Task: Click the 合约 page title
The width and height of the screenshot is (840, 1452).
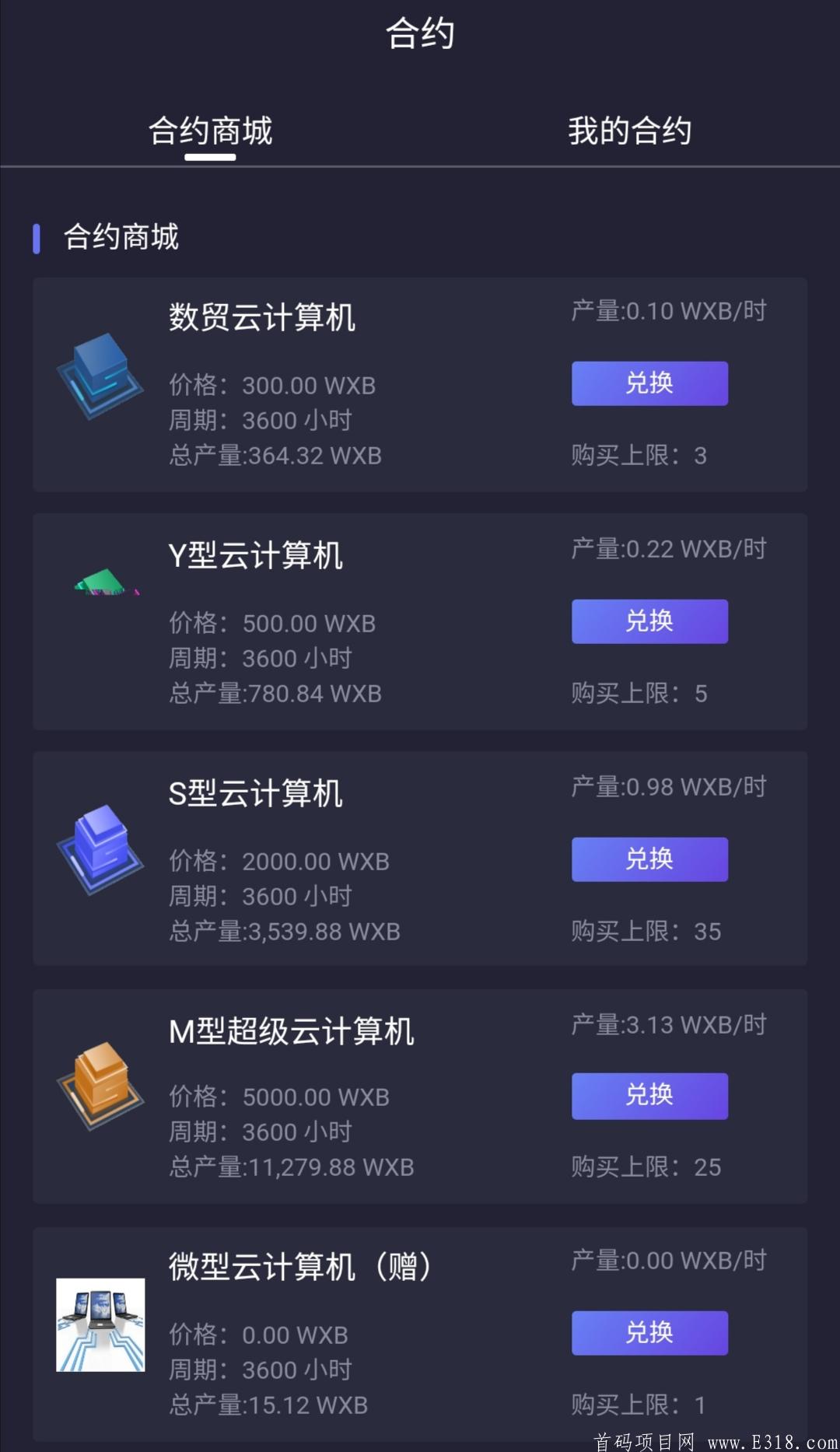Action: [x=420, y=33]
